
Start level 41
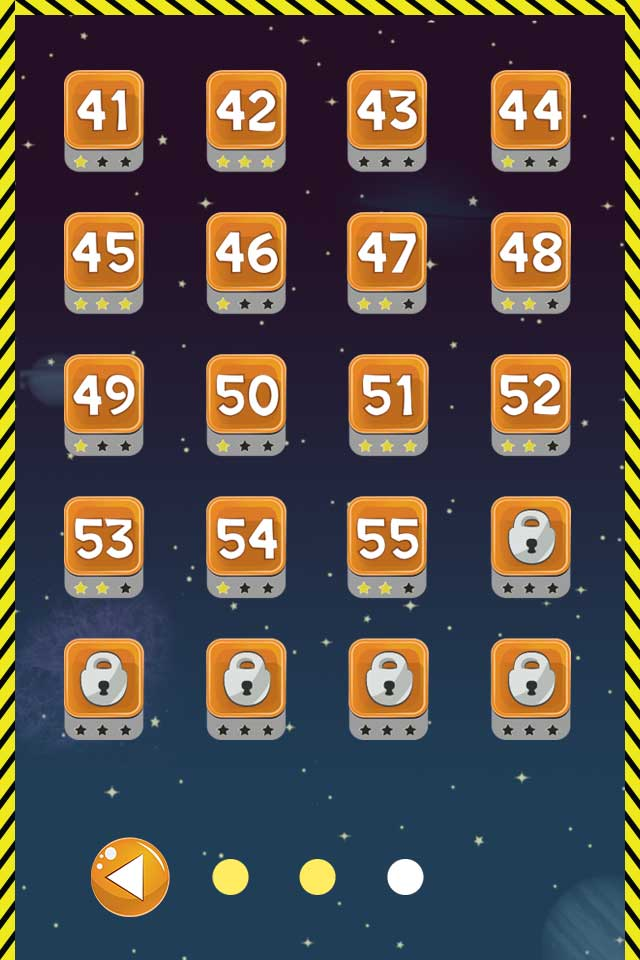(104, 112)
